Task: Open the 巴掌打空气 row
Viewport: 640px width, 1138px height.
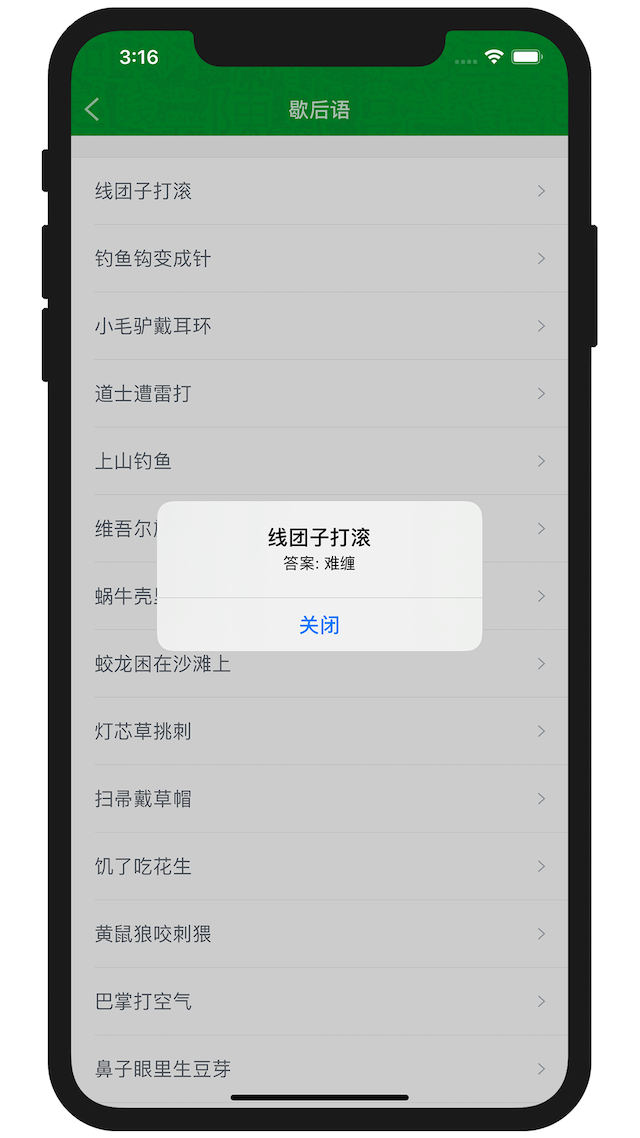Action: 319,1001
